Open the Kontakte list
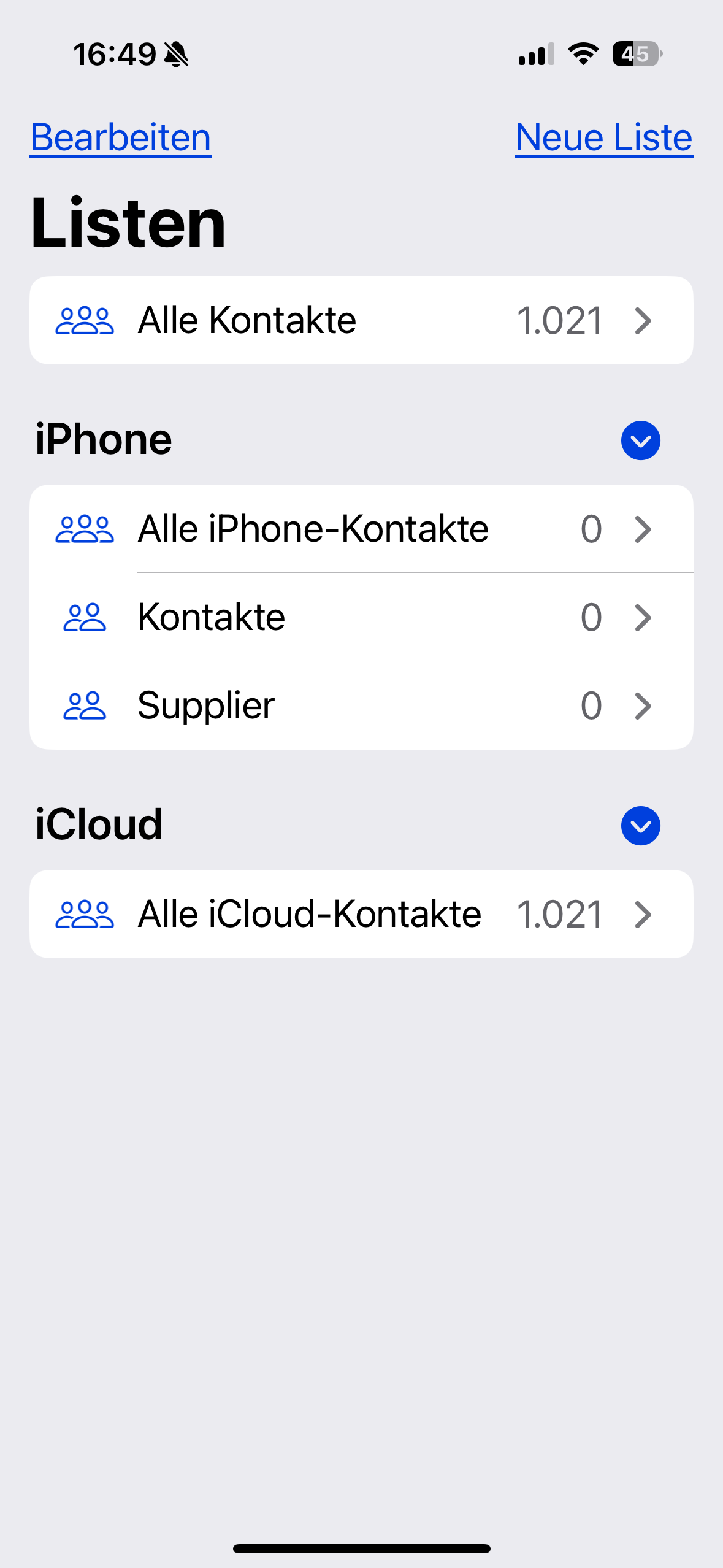 [361, 617]
